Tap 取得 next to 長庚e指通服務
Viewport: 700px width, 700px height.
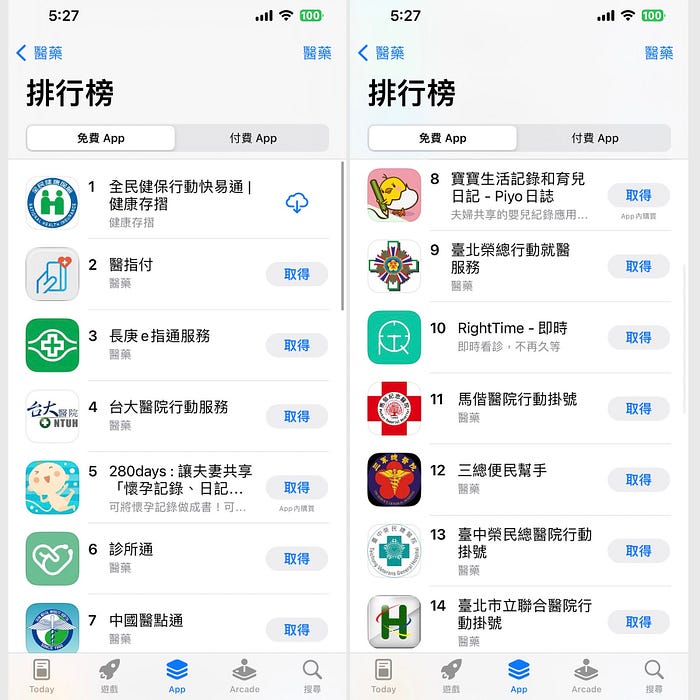click(x=296, y=345)
